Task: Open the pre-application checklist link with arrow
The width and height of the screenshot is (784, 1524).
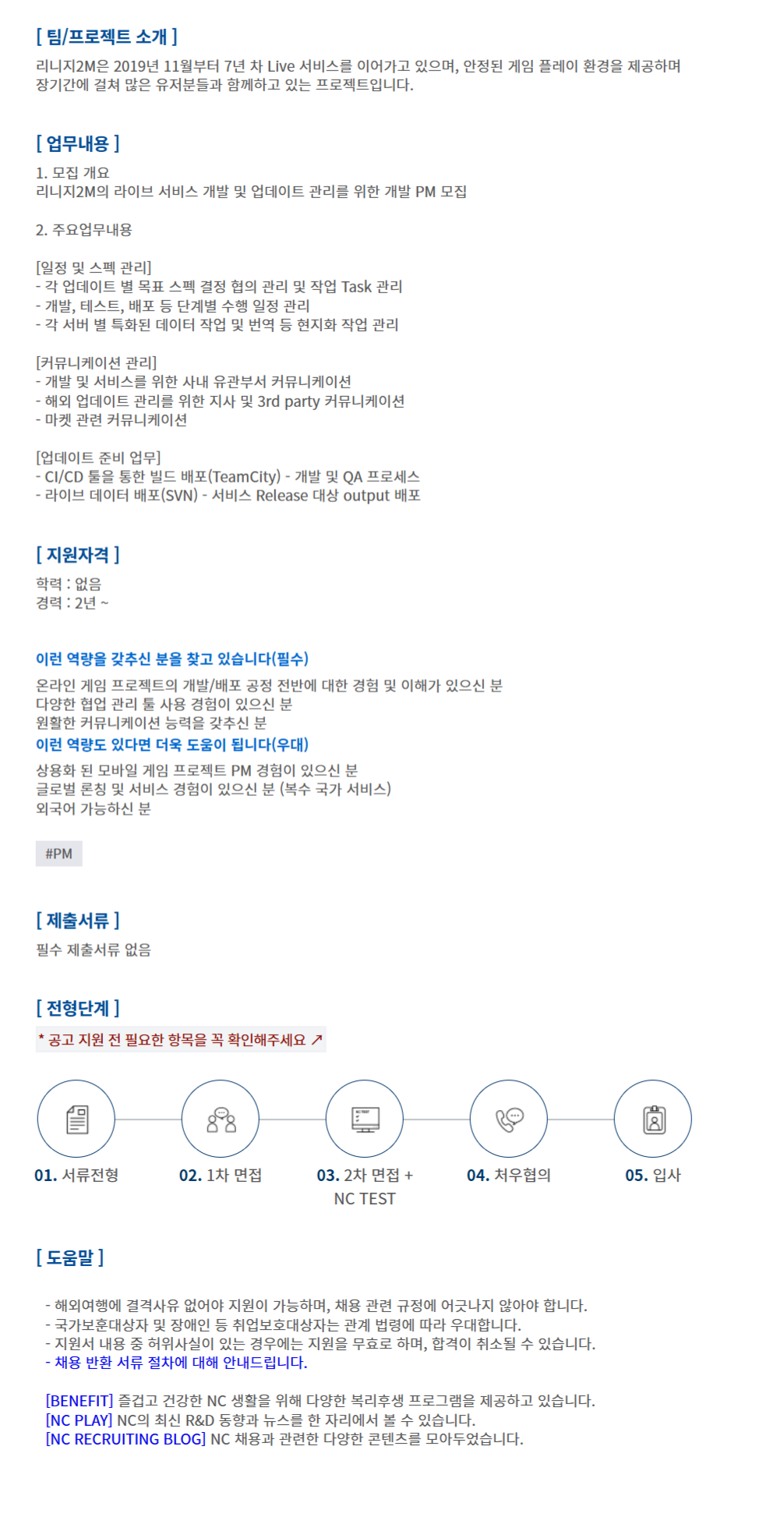Action: click(x=181, y=1040)
